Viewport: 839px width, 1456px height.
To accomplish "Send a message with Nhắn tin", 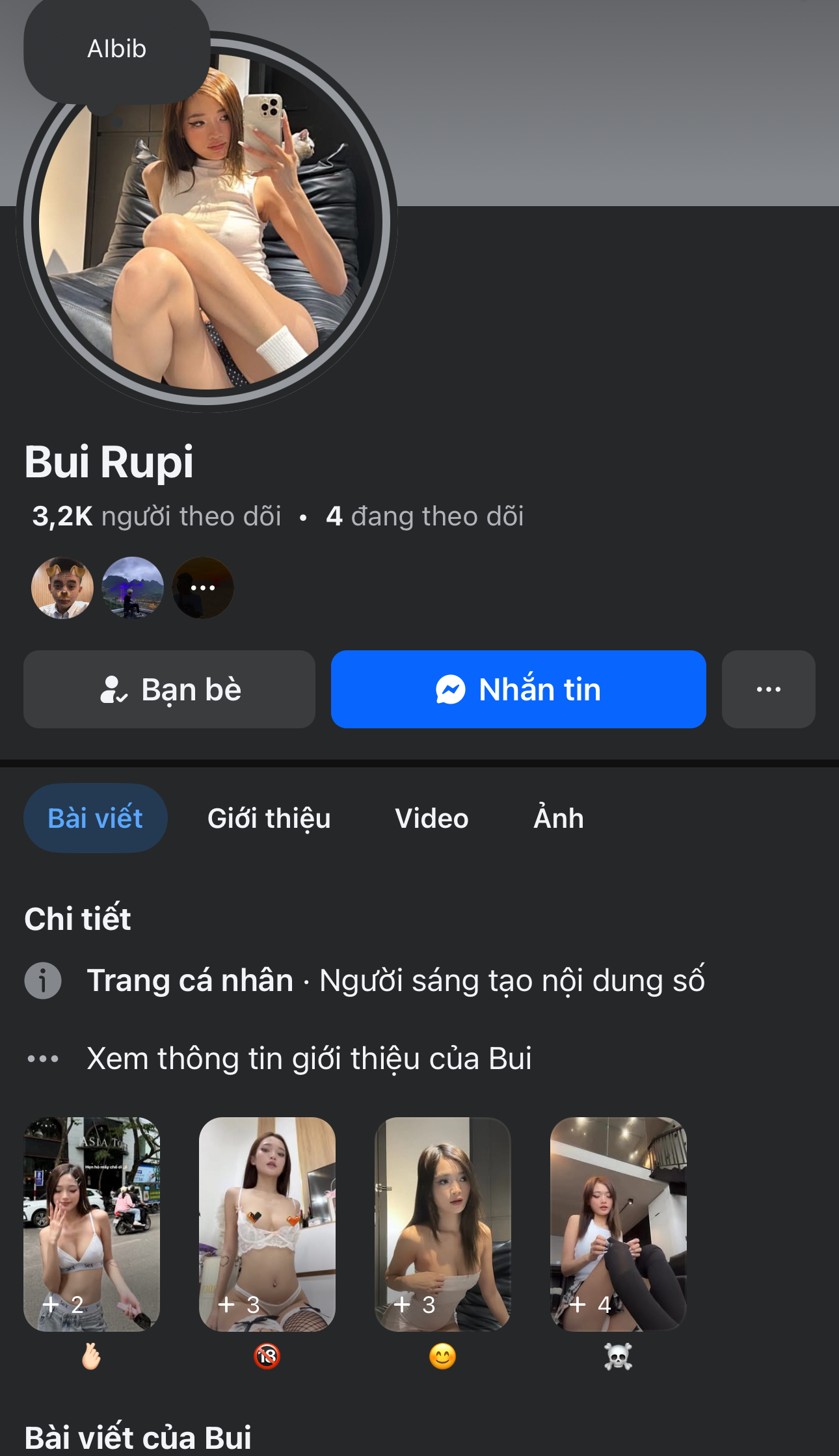I will [518, 689].
